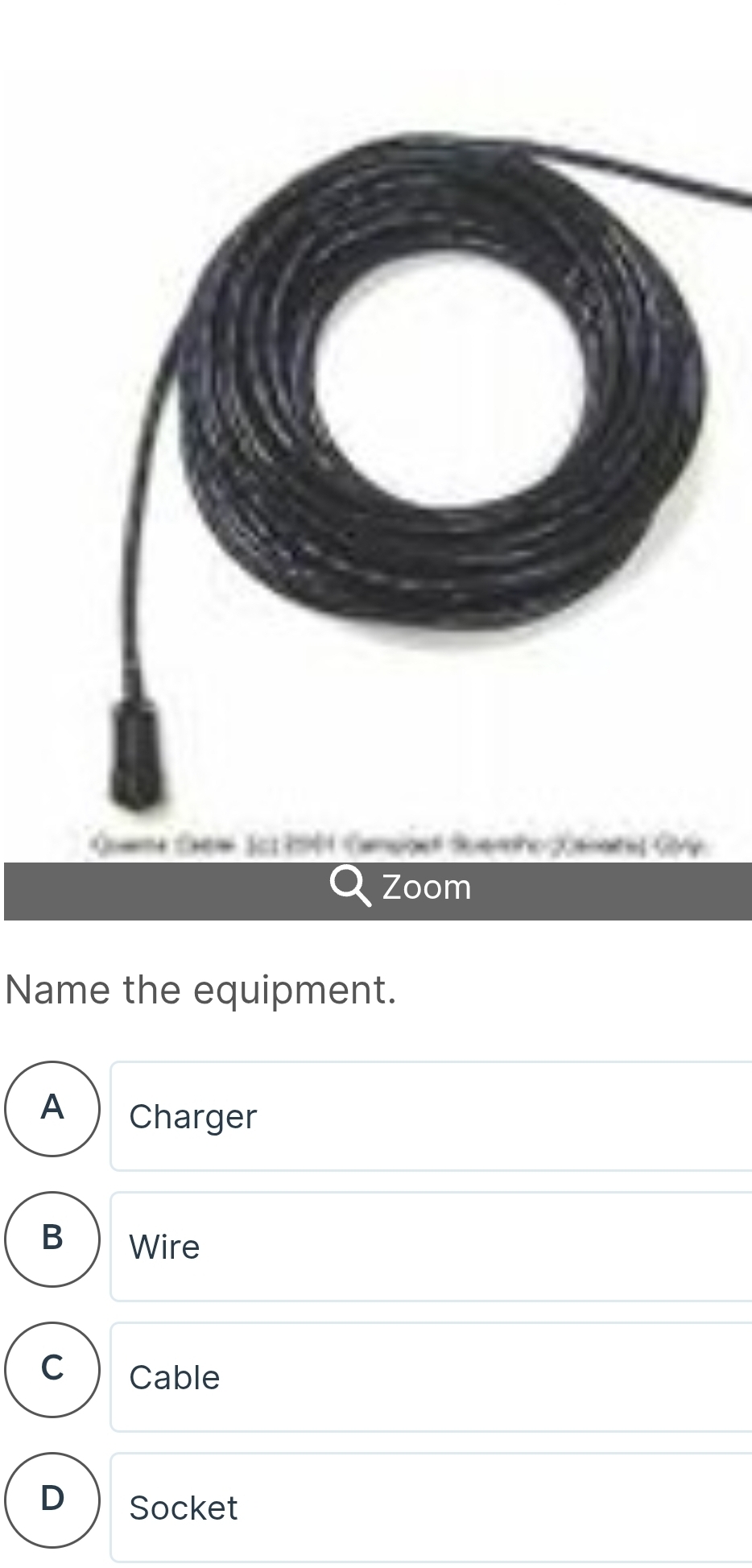Choose the Socket answer
This screenshot has height=1568, width=752.
pos(322,1508)
